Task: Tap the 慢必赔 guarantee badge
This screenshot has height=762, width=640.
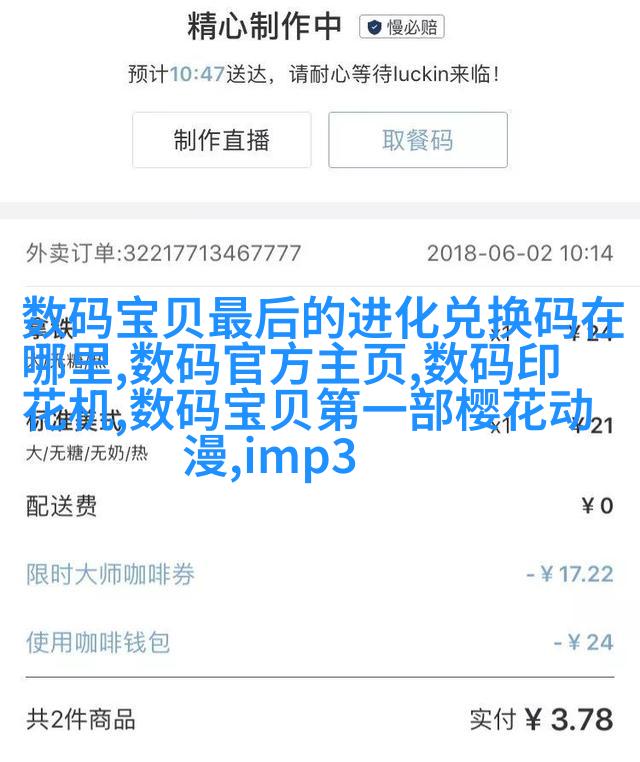Action: (x=403, y=29)
